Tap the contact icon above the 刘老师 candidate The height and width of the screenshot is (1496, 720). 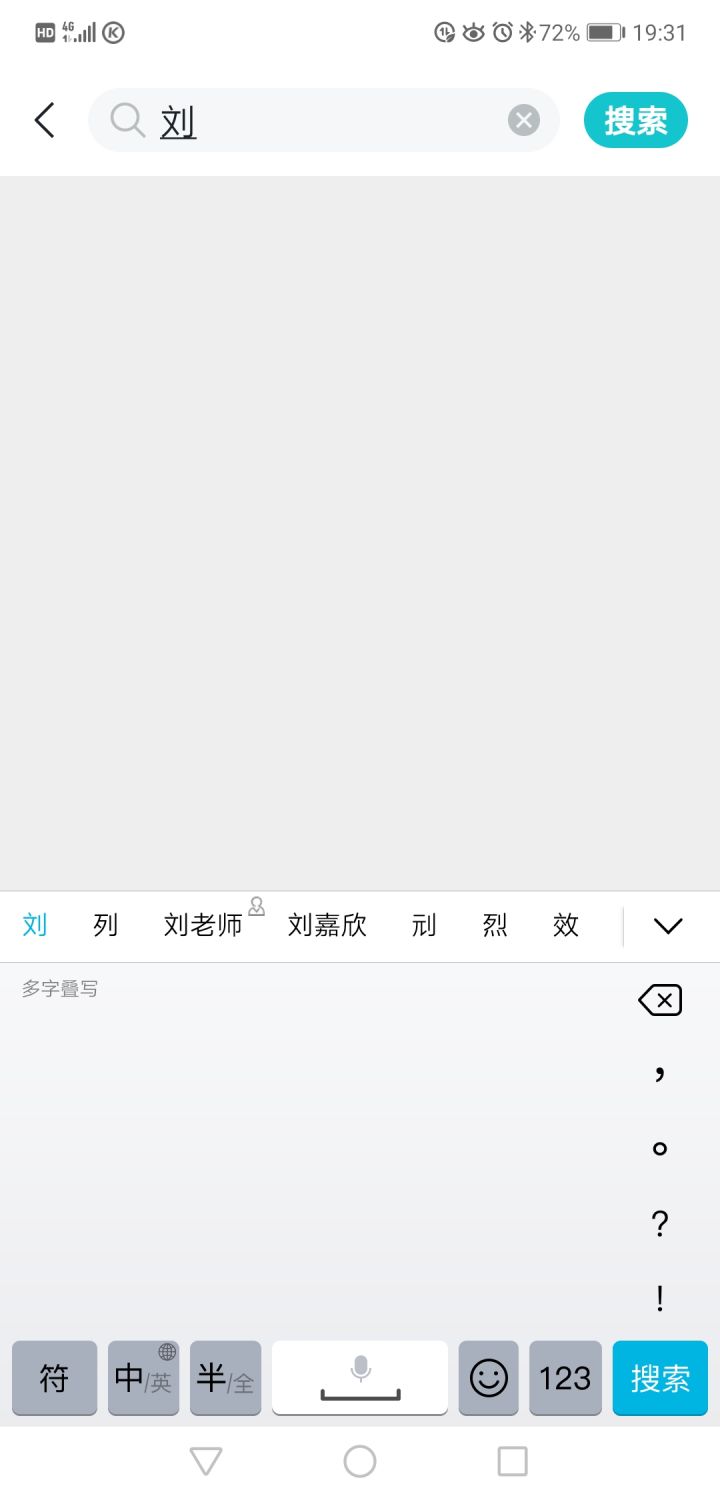257,906
